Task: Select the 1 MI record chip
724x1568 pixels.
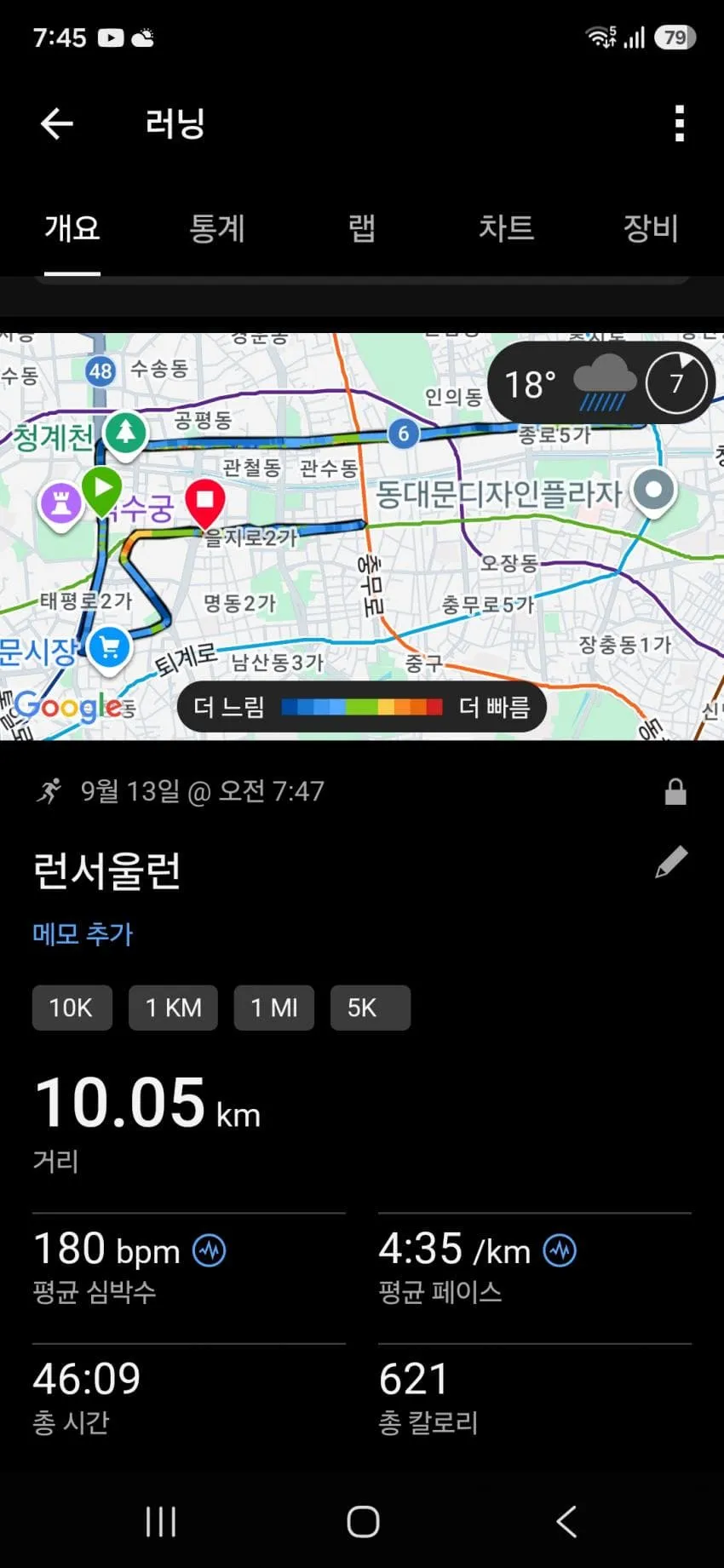Action: click(274, 1008)
